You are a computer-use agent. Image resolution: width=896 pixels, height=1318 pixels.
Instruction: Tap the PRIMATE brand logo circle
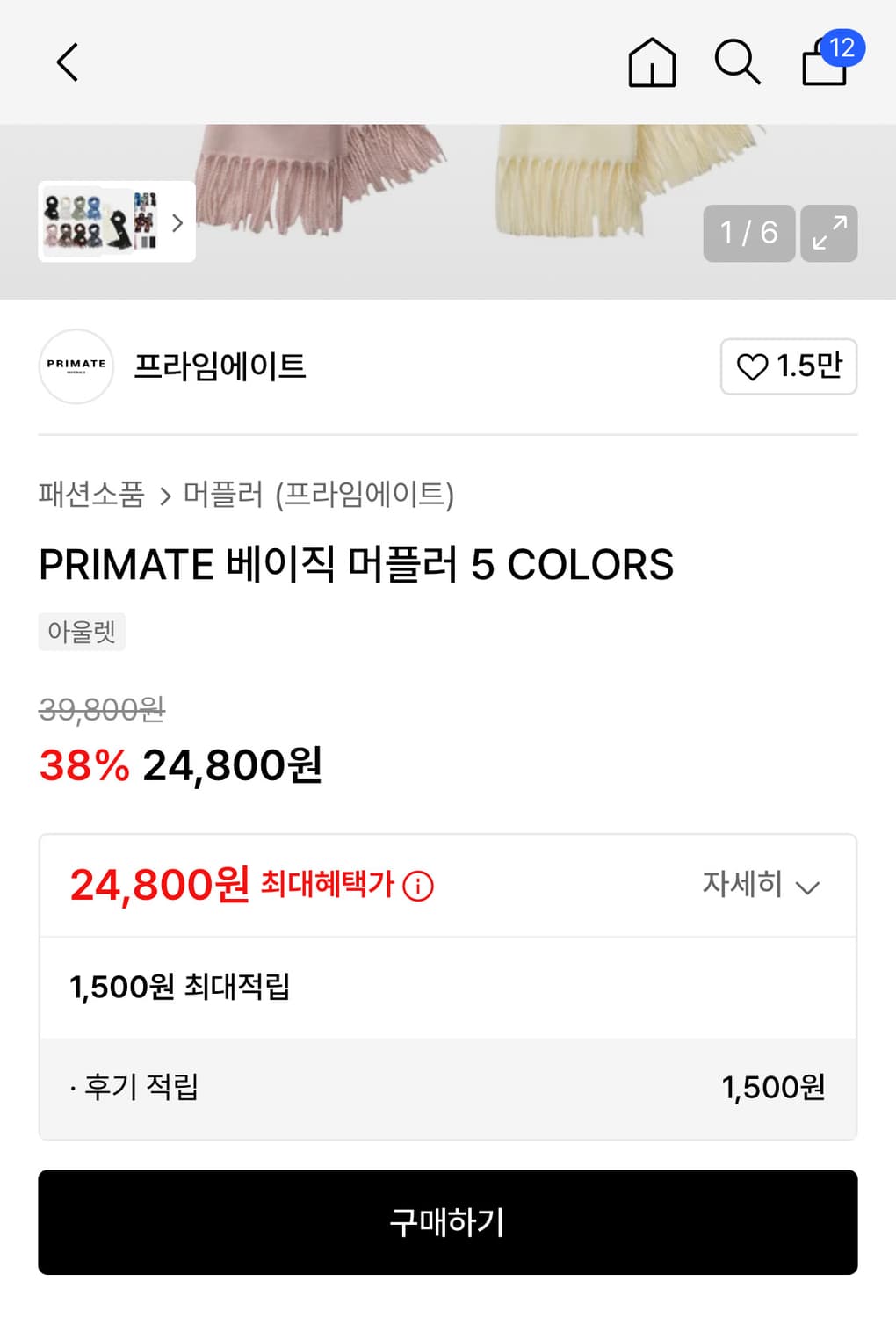tap(76, 366)
